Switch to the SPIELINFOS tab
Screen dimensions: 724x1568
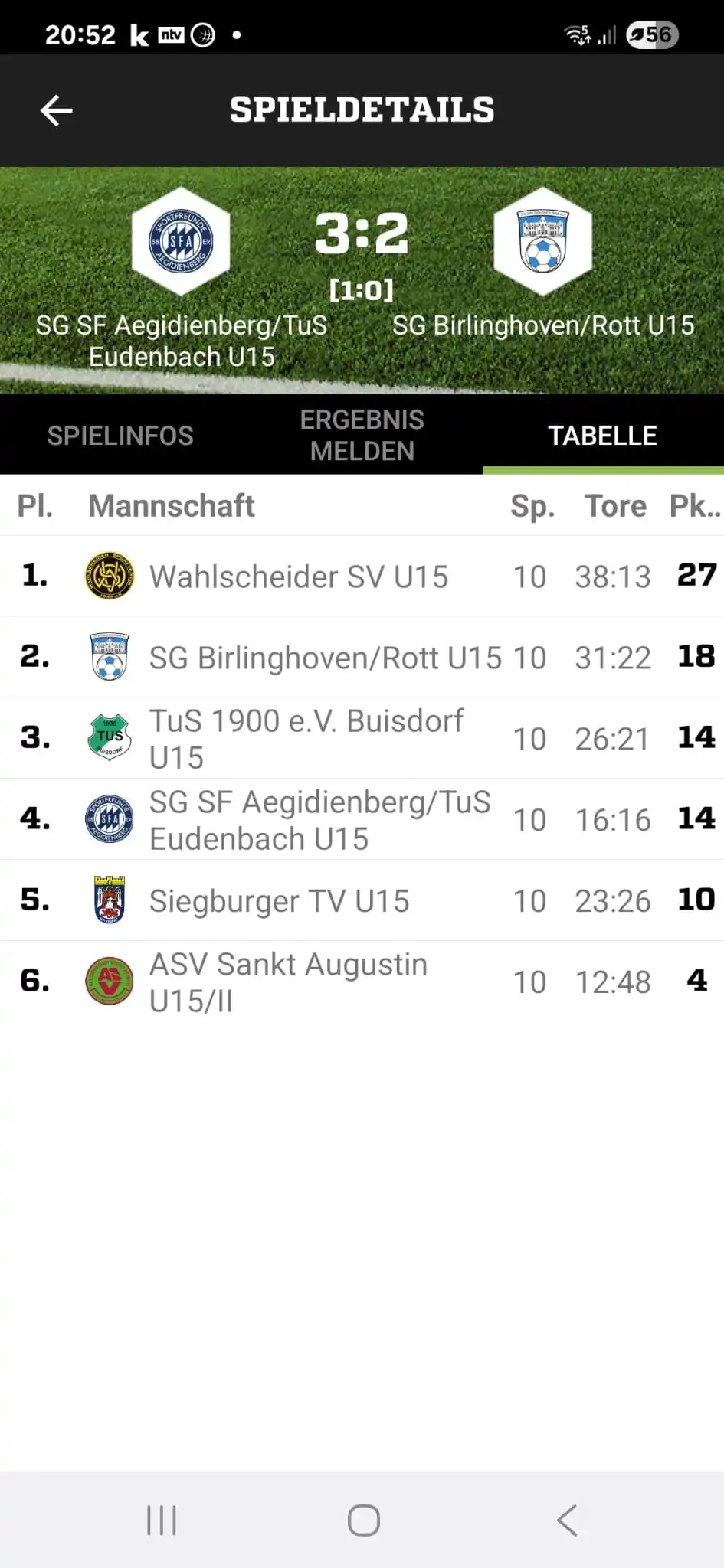click(x=120, y=434)
